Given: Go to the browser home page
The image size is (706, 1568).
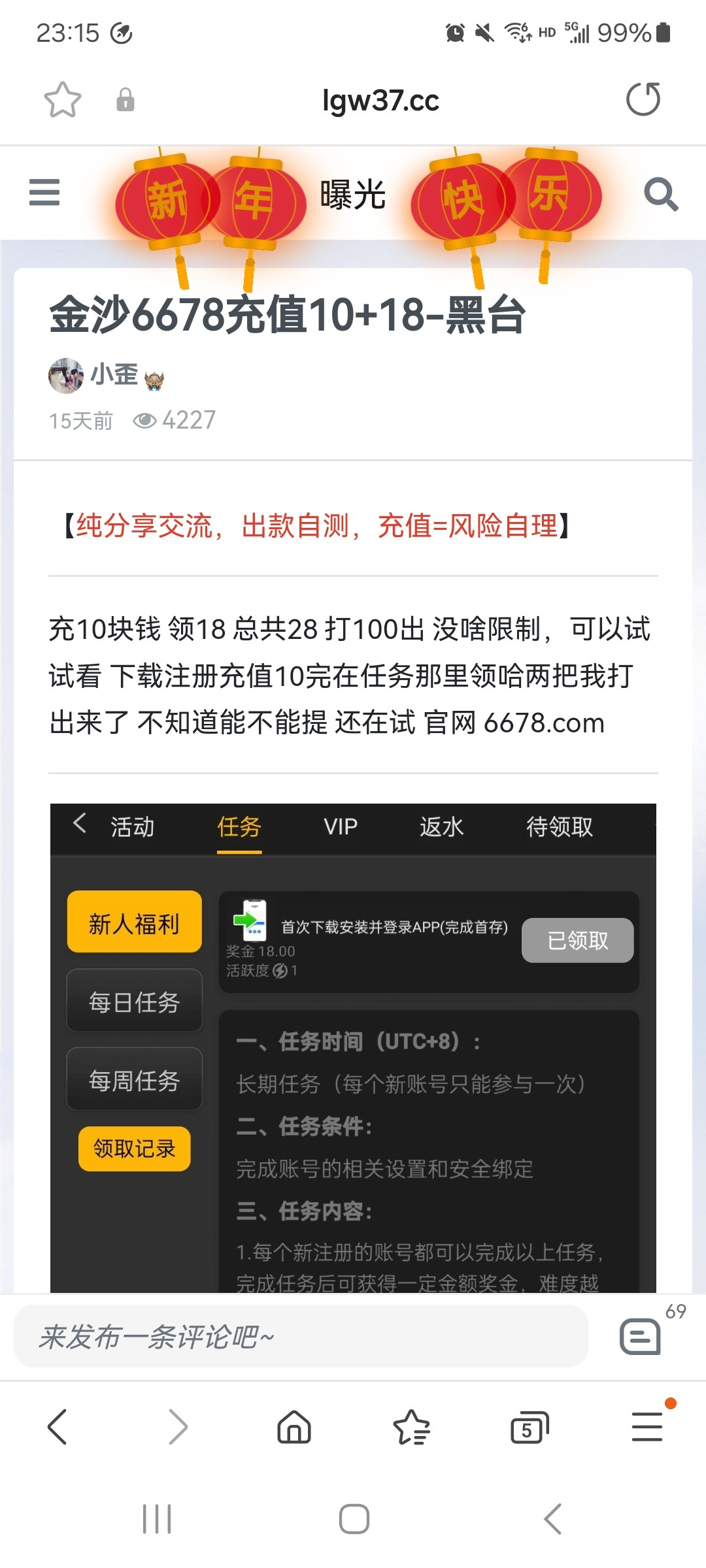Looking at the screenshot, I should [x=294, y=1427].
